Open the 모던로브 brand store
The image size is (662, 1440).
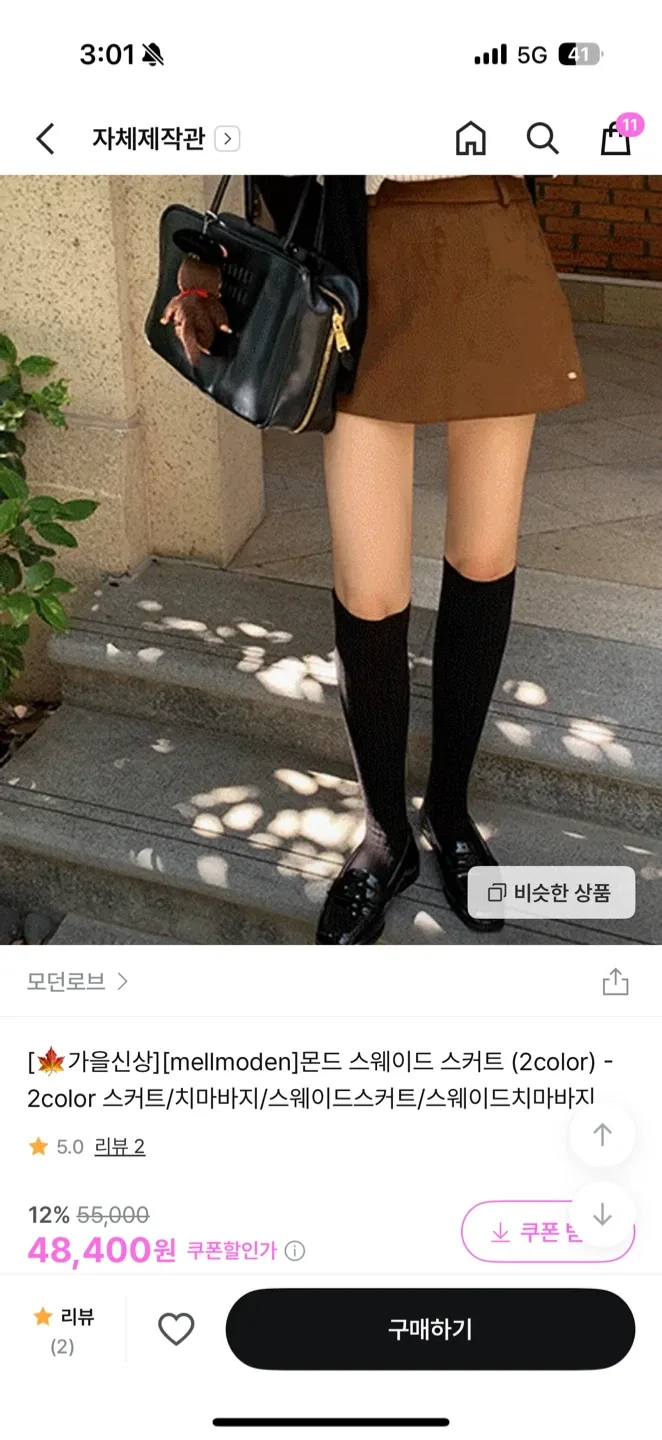77,982
